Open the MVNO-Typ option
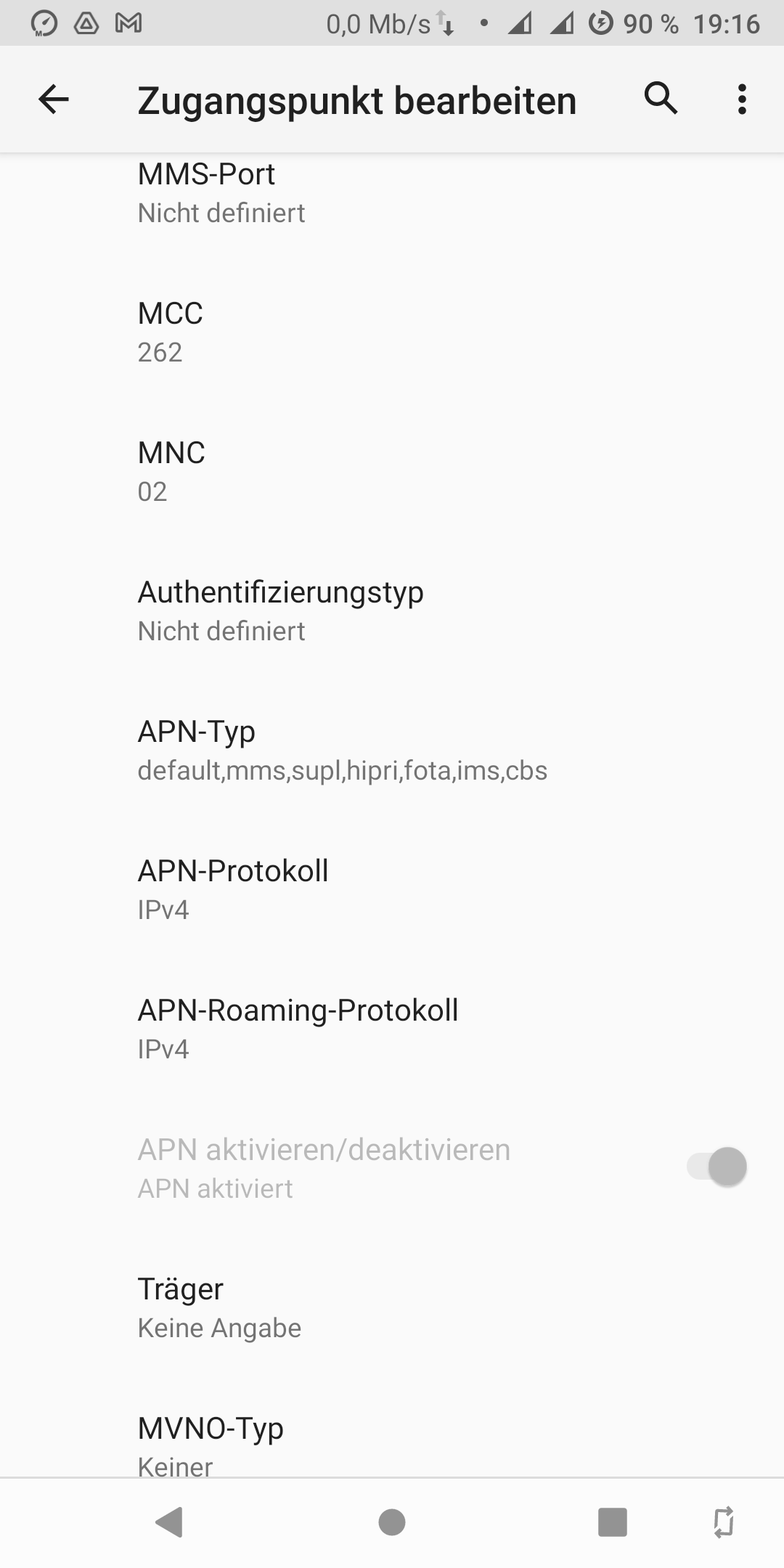Screen dimensions: 784x1568 392,1443
